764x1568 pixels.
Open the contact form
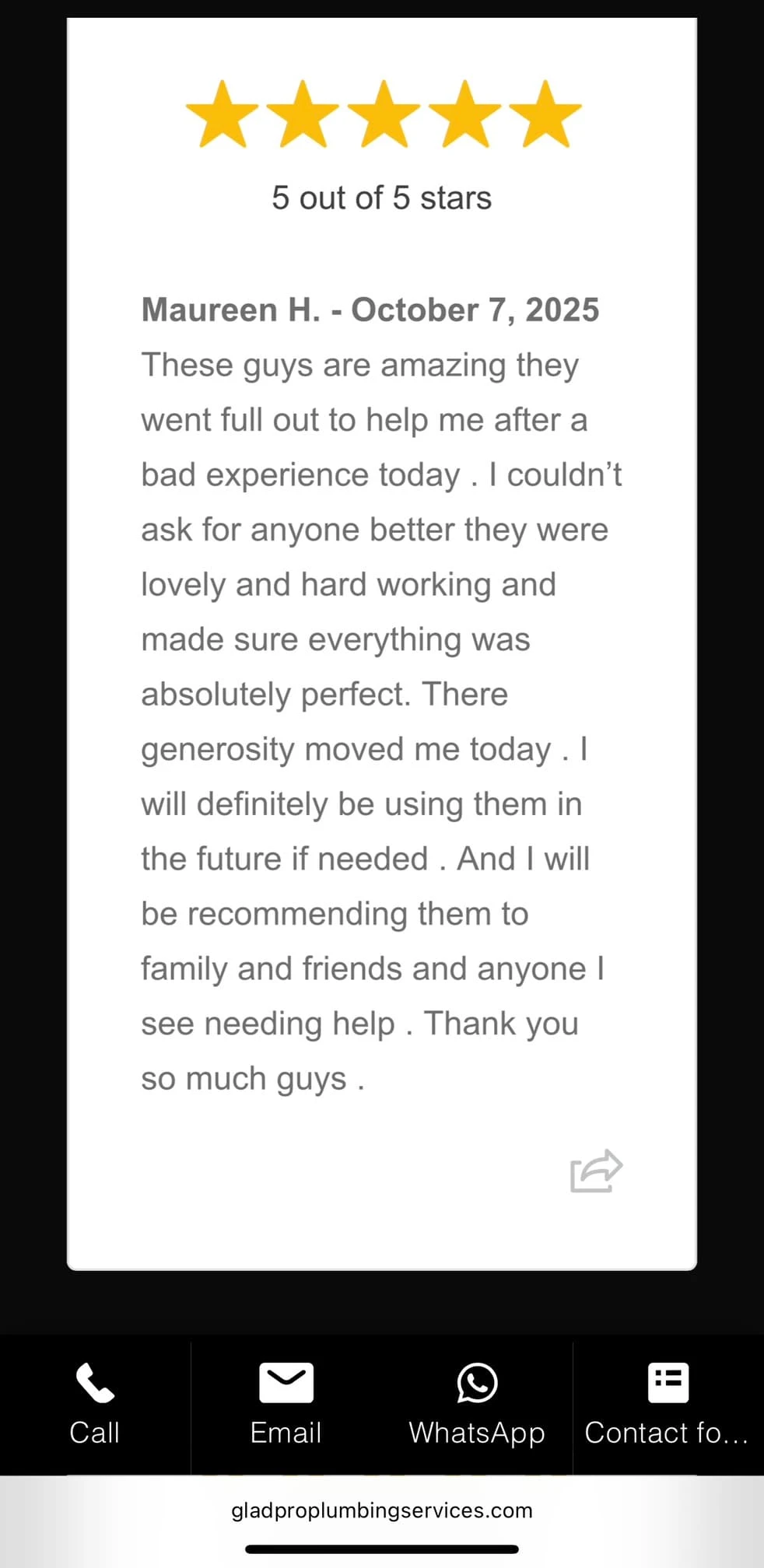pyautogui.click(x=667, y=1403)
